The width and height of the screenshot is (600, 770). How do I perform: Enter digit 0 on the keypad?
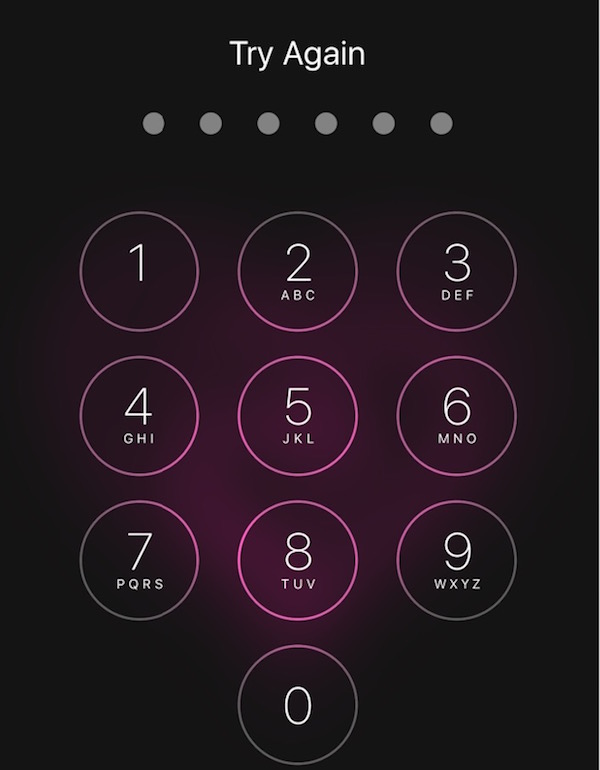tap(298, 703)
